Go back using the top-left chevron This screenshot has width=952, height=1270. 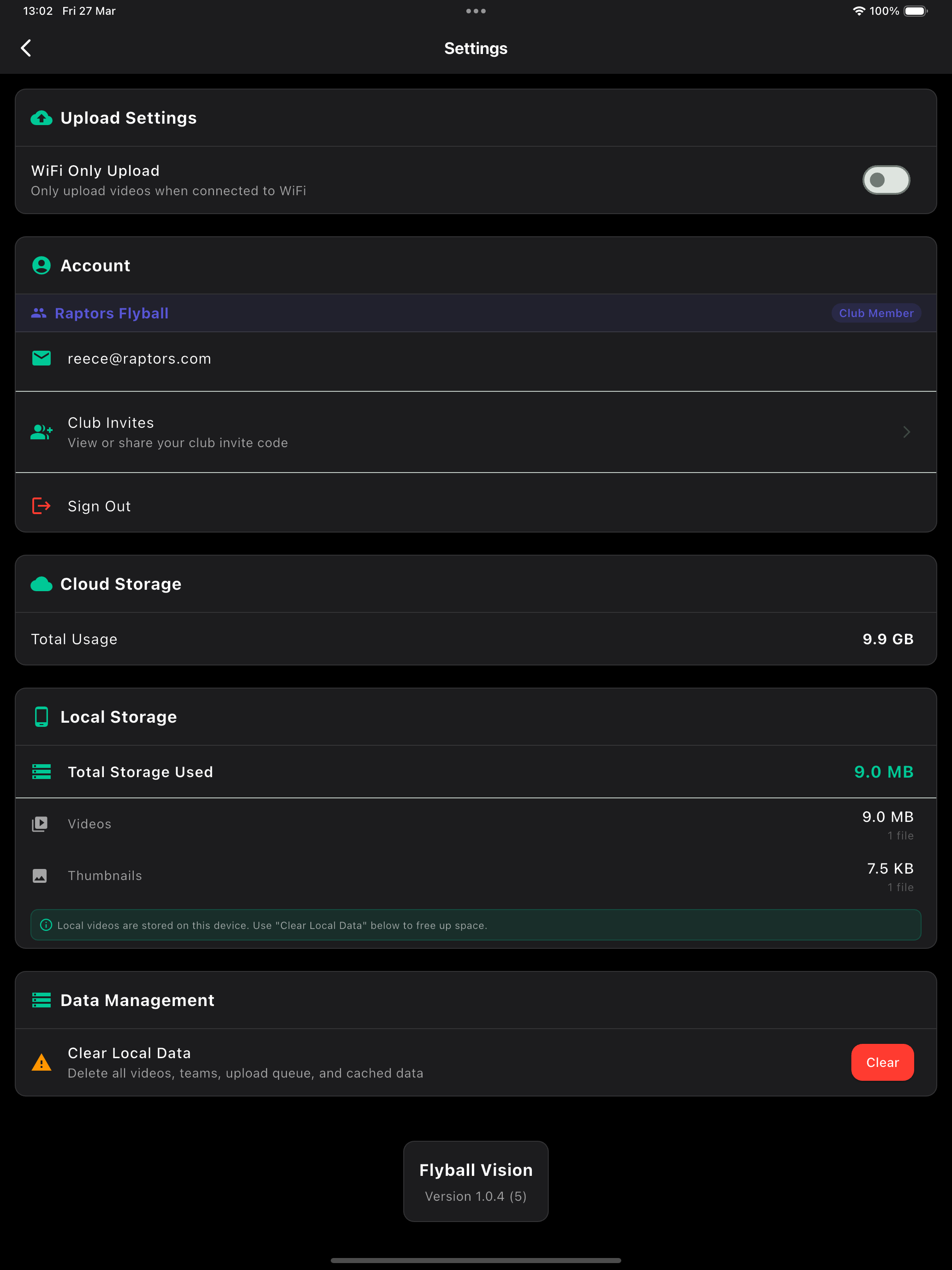[26, 48]
